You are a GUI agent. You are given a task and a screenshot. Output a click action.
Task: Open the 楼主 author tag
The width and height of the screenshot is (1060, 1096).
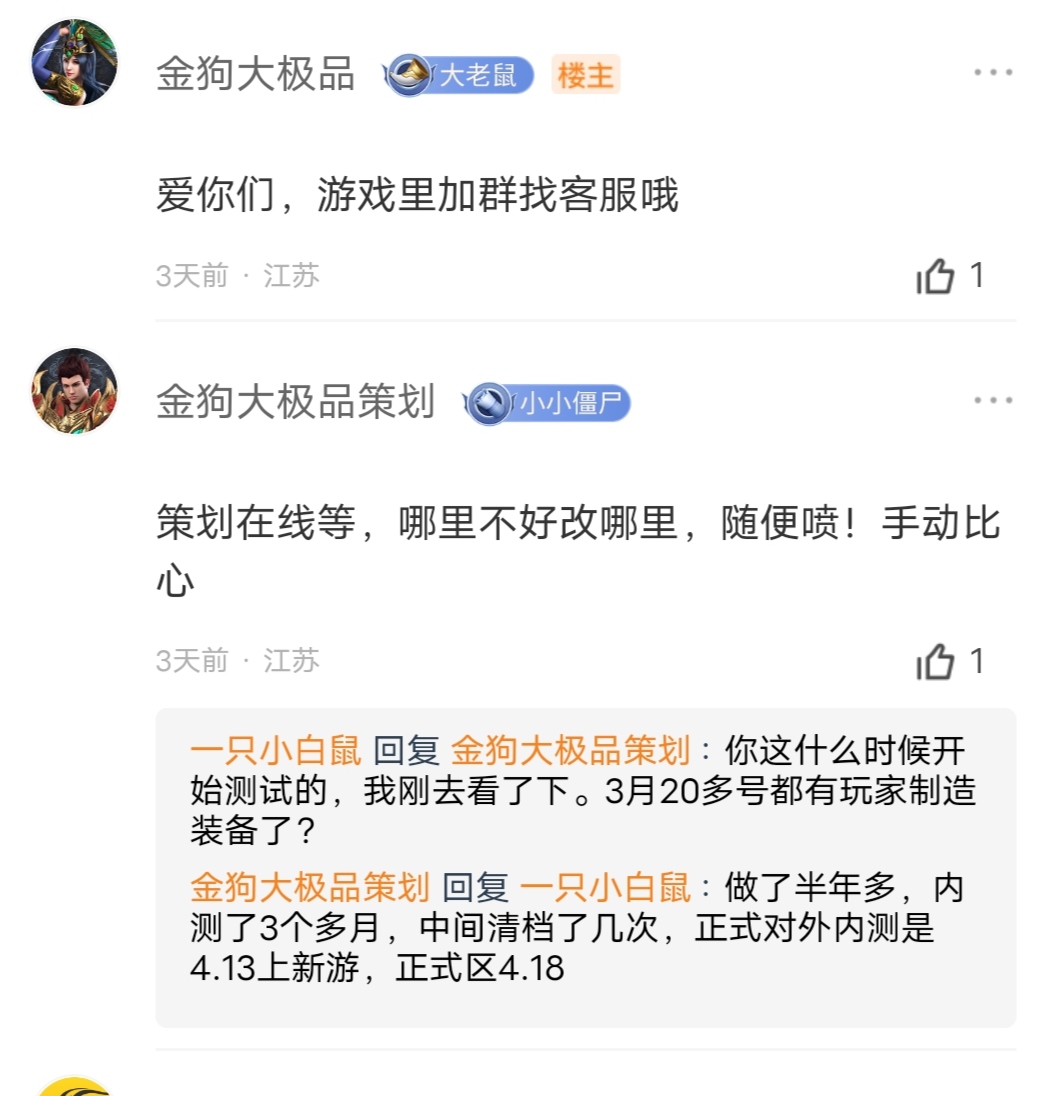tap(585, 75)
